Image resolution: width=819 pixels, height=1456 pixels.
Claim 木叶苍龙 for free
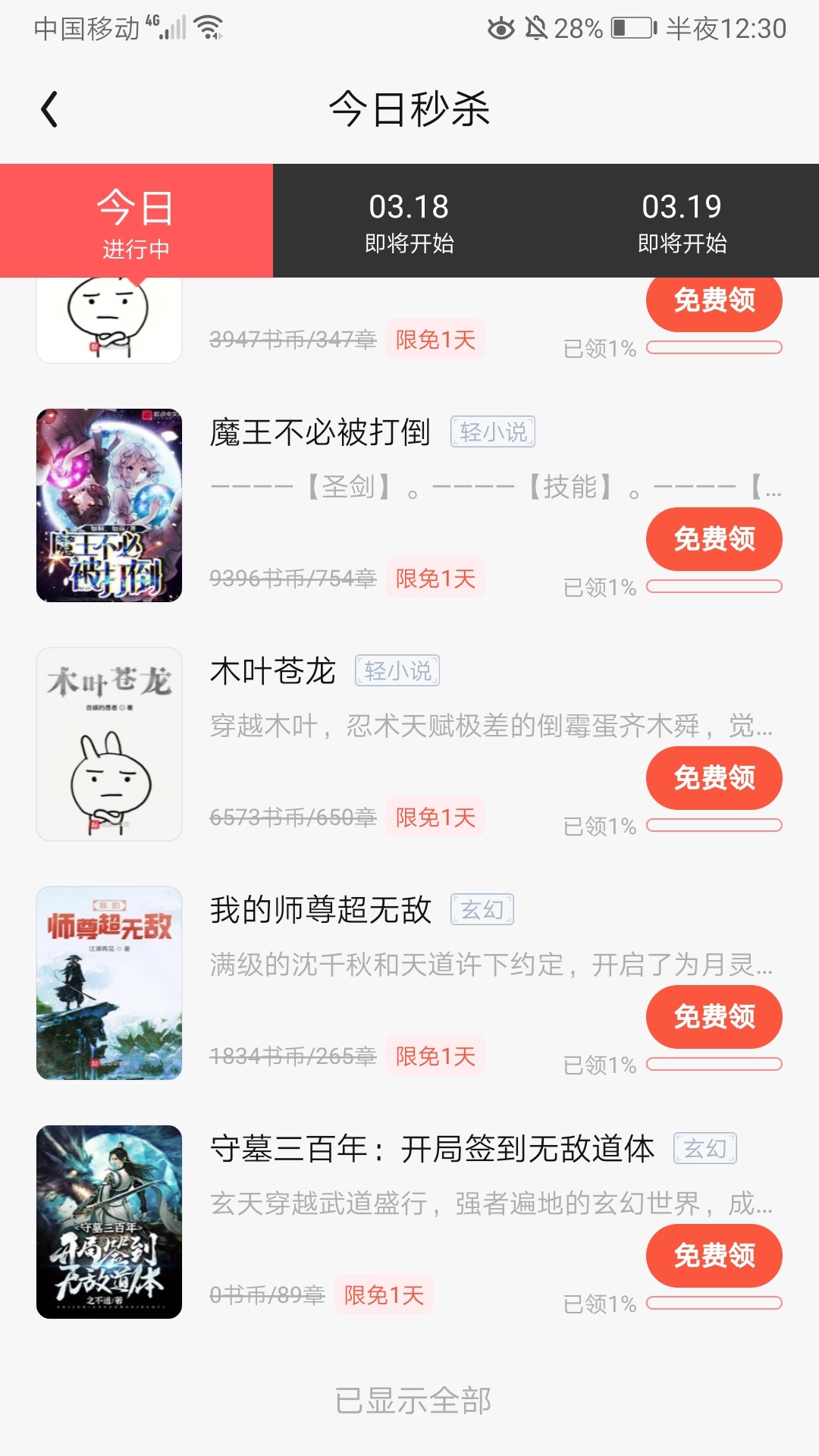coord(714,778)
